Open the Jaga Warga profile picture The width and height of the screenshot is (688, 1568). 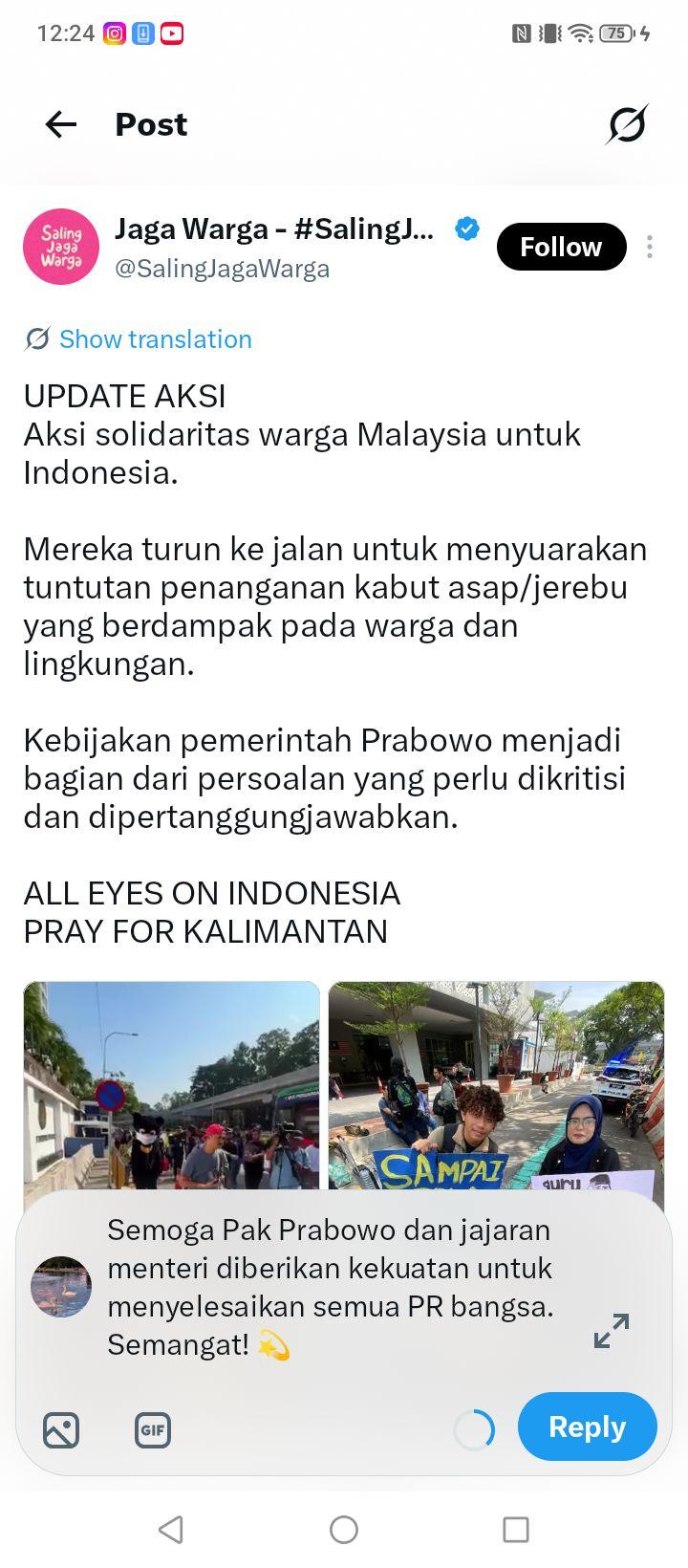[x=61, y=247]
